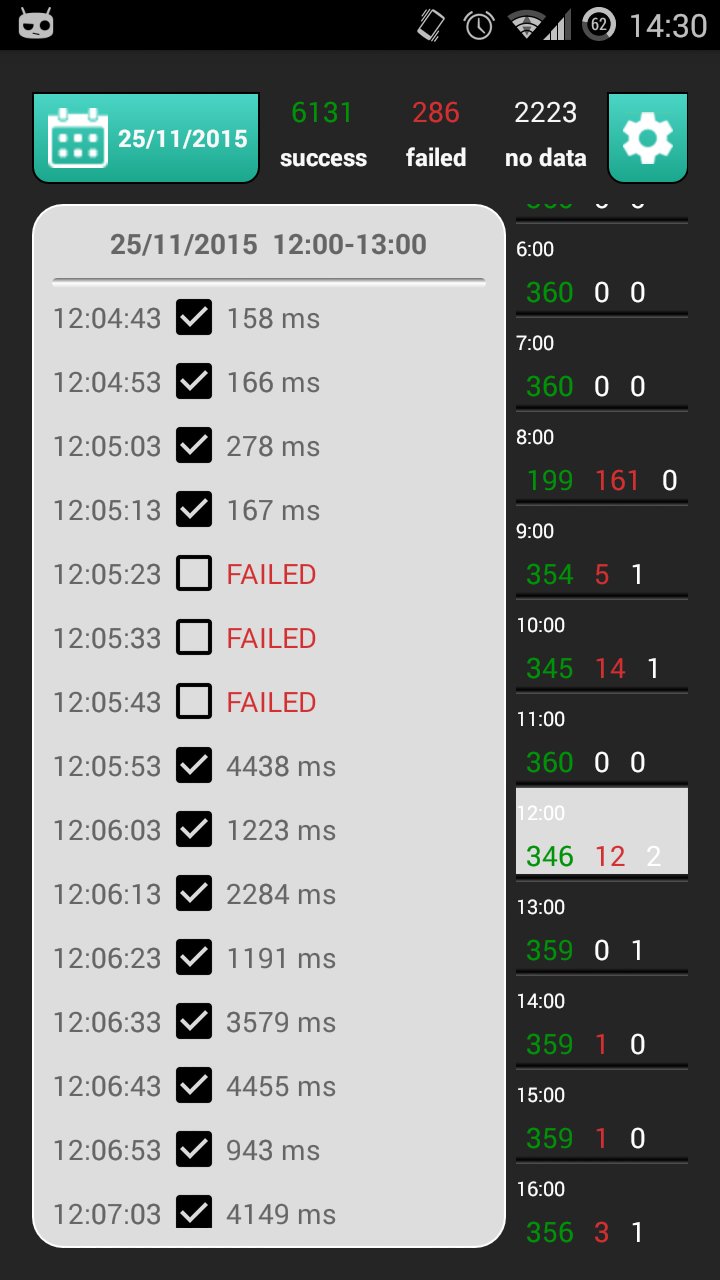Tap the alarm clock status bar icon
The image size is (720, 1280).
click(479, 24)
